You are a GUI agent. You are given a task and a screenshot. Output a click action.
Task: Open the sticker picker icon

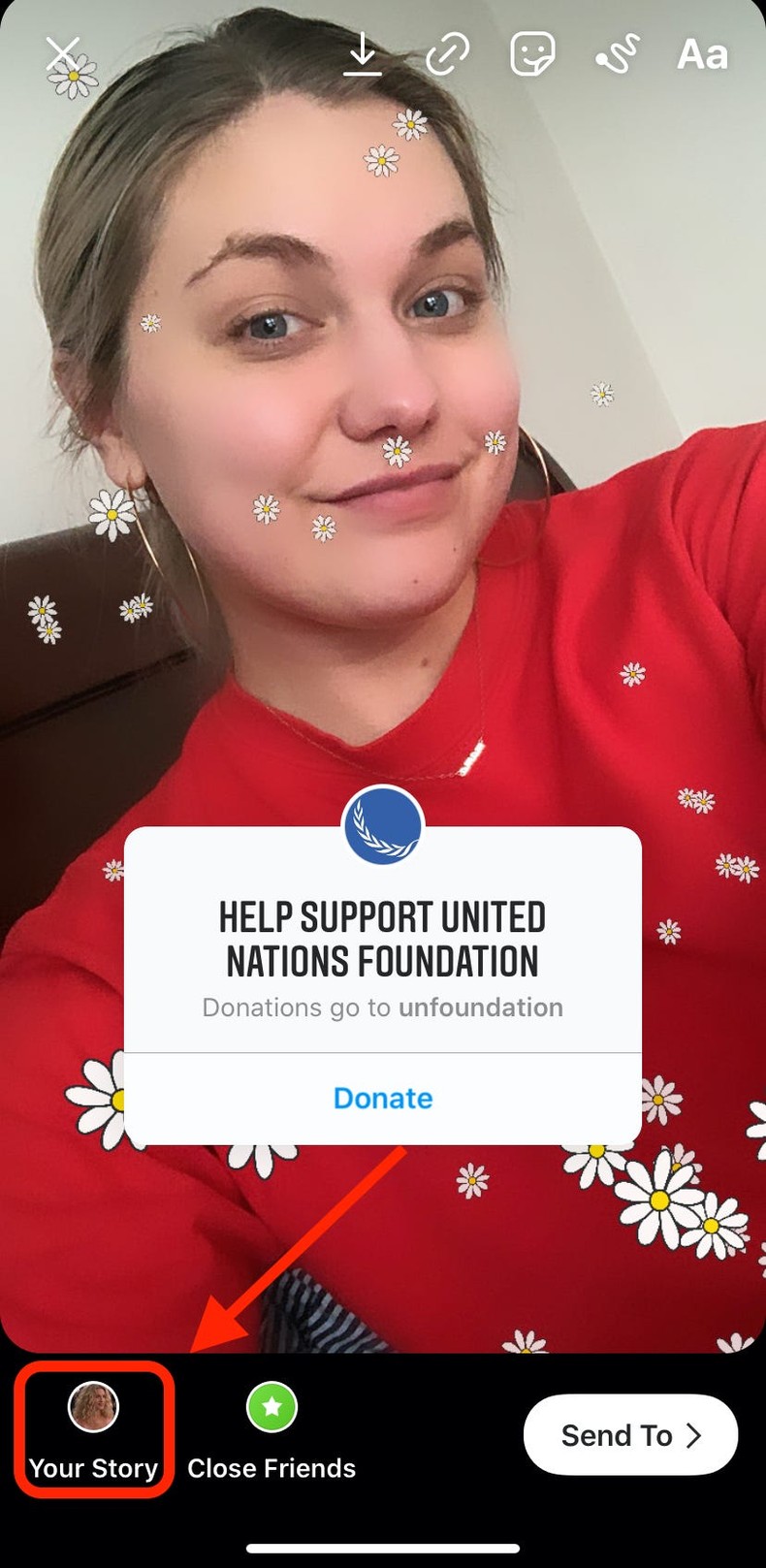coord(531,54)
